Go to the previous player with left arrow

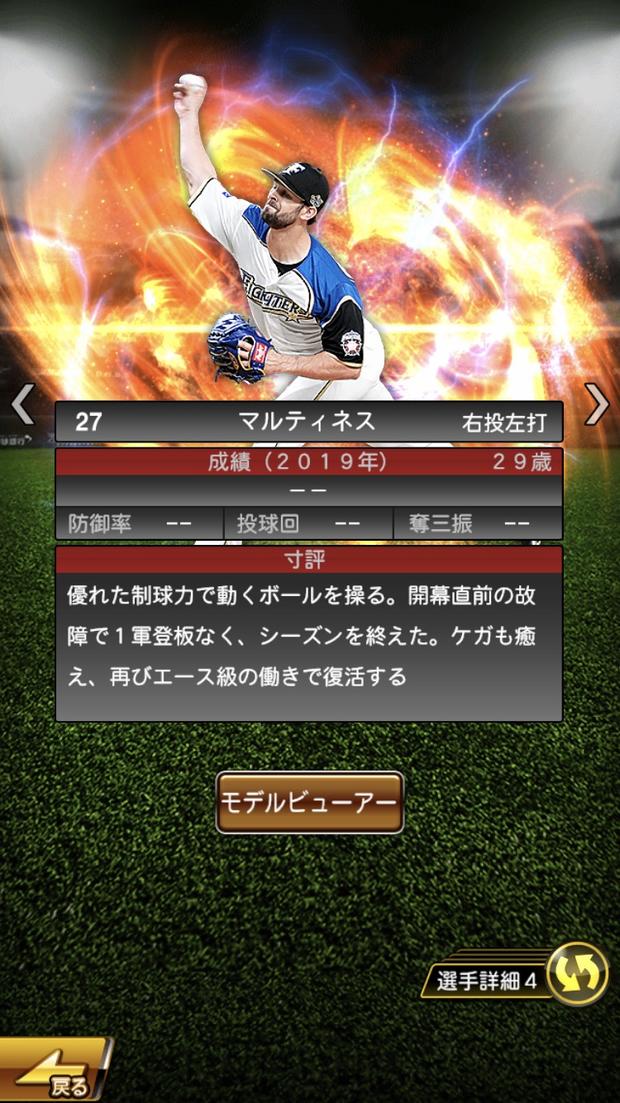pyautogui.click(x=22, y=403)
